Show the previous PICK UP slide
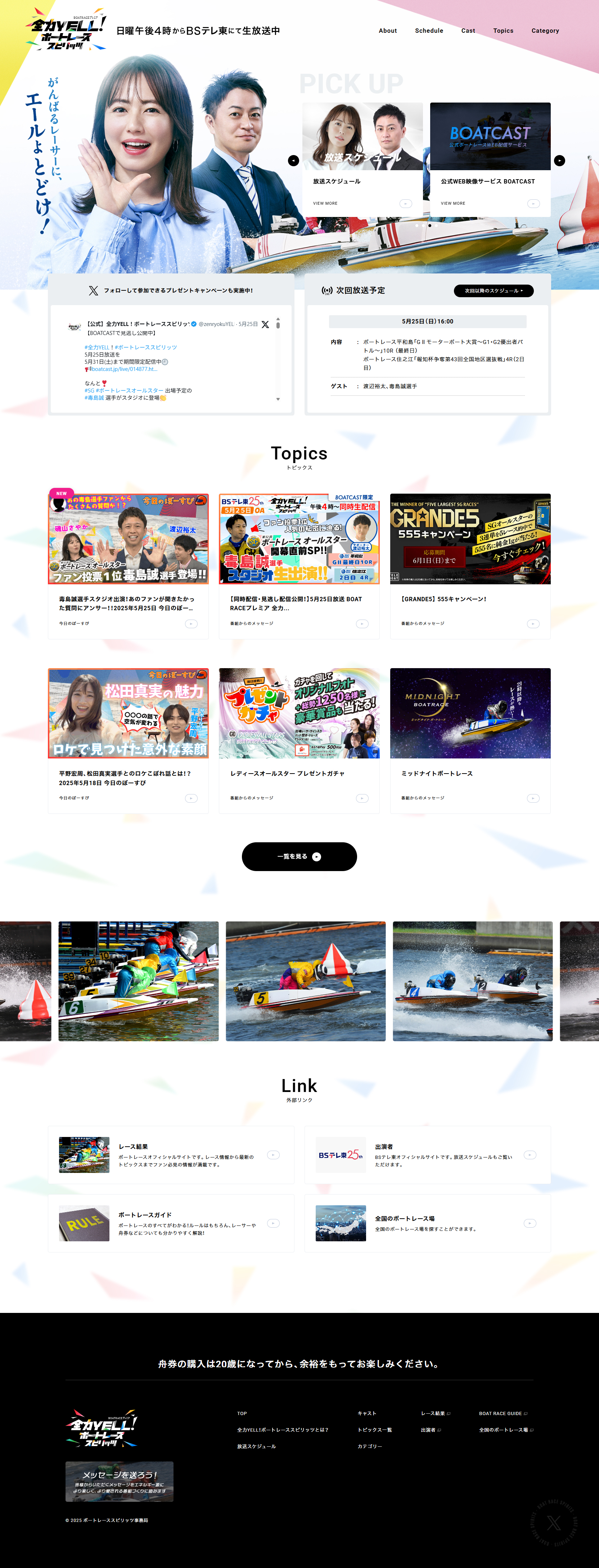 pos(293,161)
